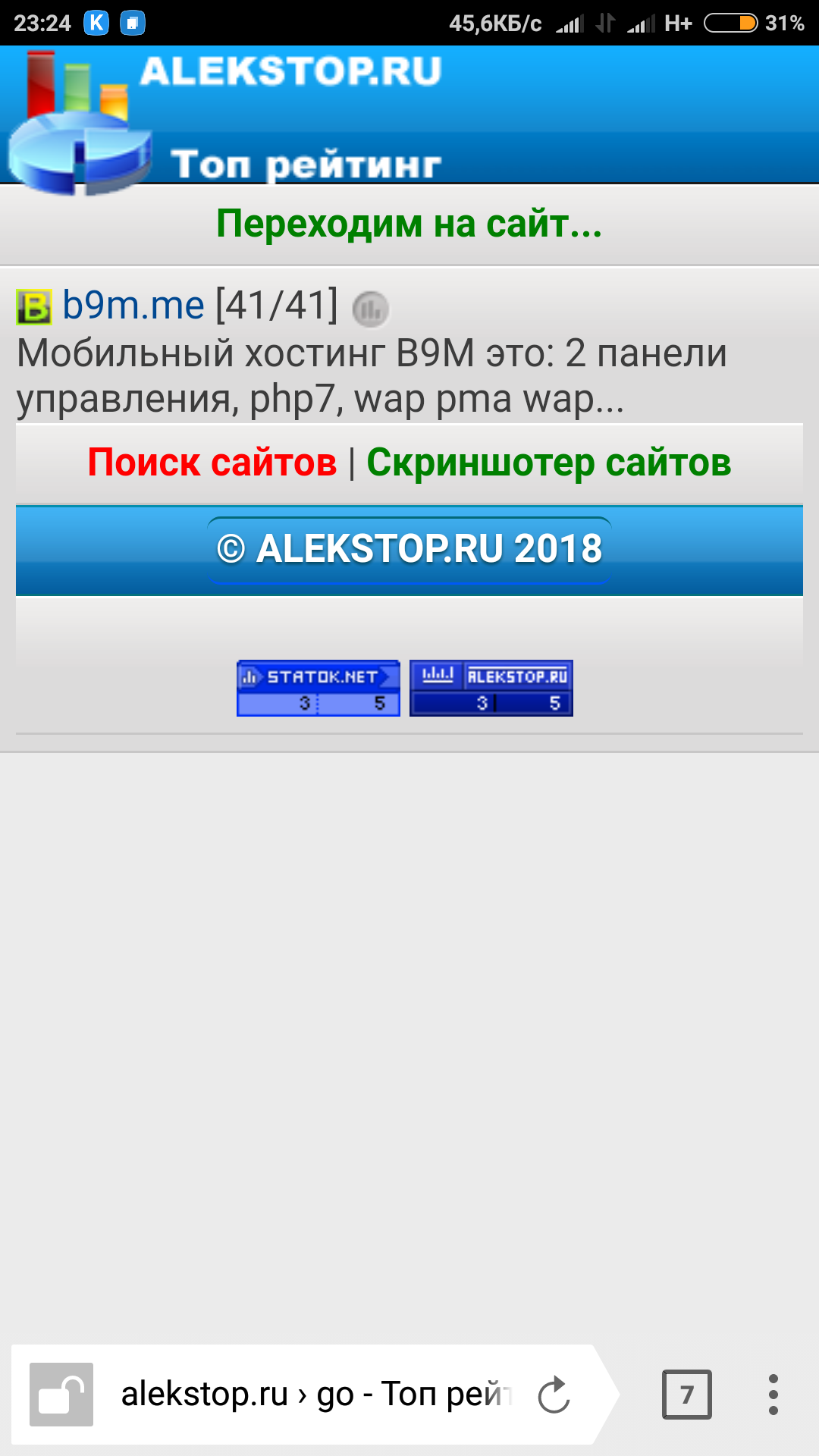The image size is (819, 1456).
Task: Open the STATOK.NET counter banner
Action: (318, 688)
